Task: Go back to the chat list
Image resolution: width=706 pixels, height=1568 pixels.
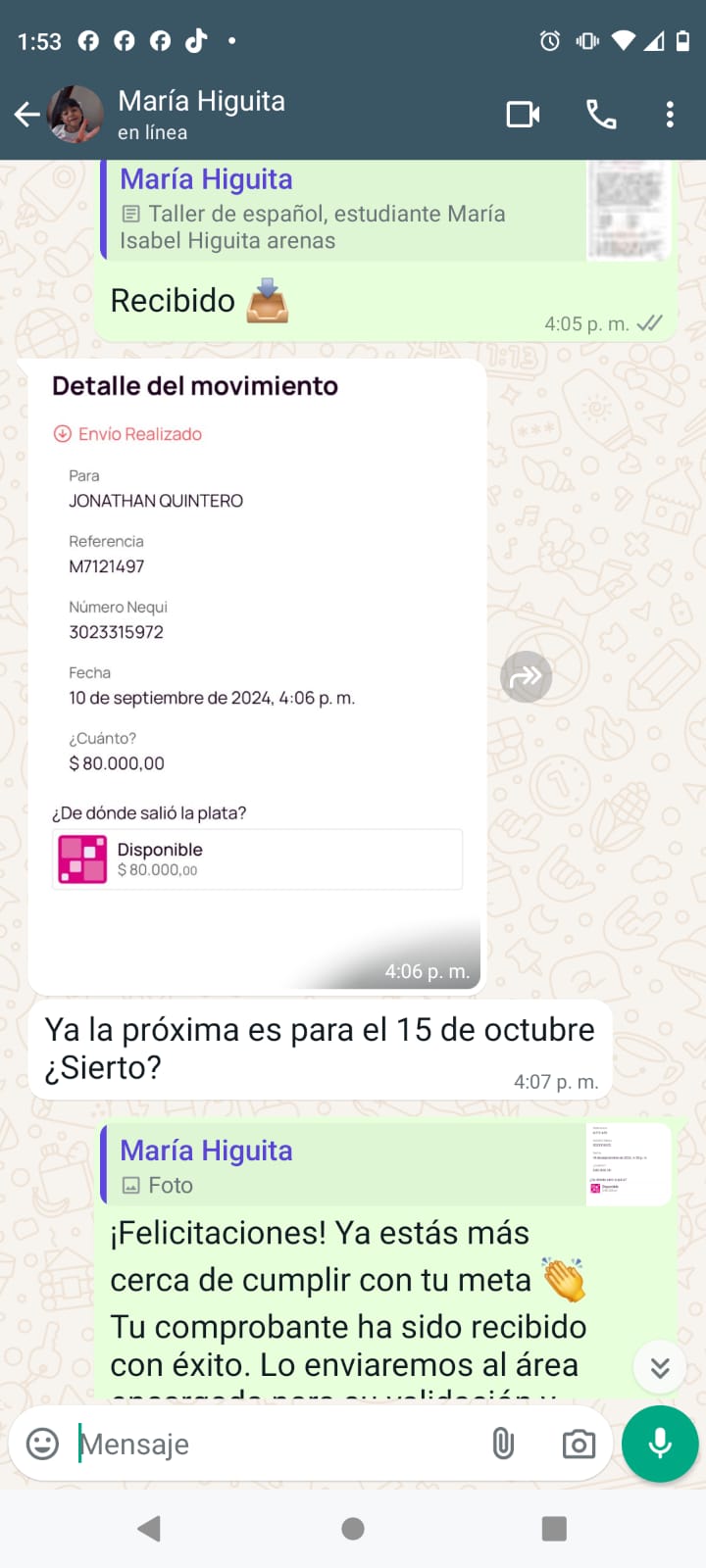Action: (26, 115)
